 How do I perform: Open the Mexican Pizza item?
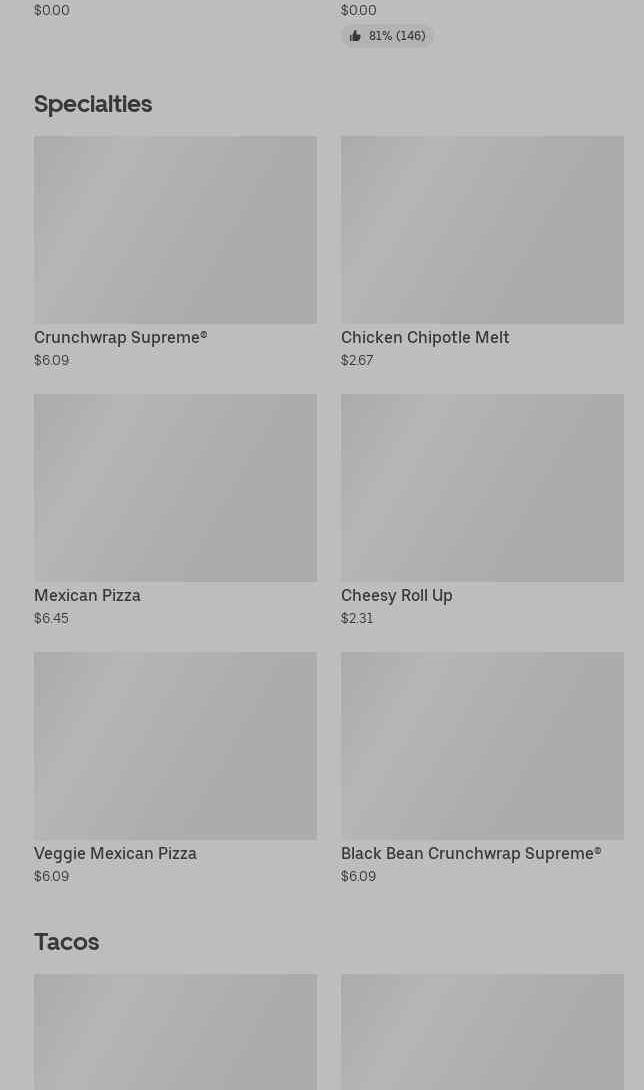tap(175, 510)
